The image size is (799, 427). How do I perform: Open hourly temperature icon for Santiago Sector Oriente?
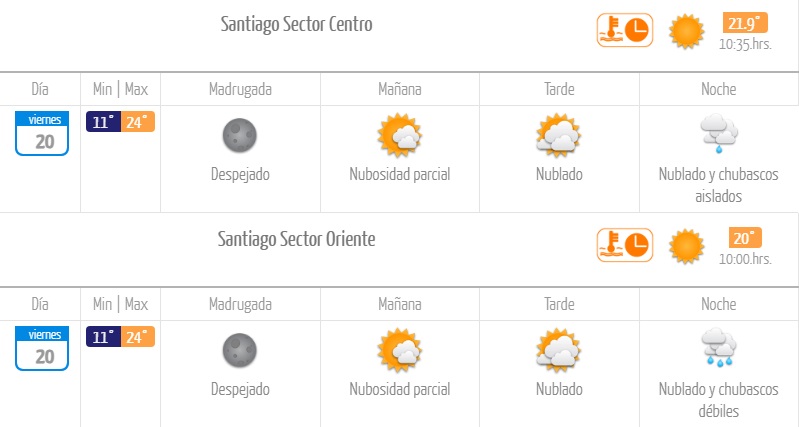coord(624,245)
